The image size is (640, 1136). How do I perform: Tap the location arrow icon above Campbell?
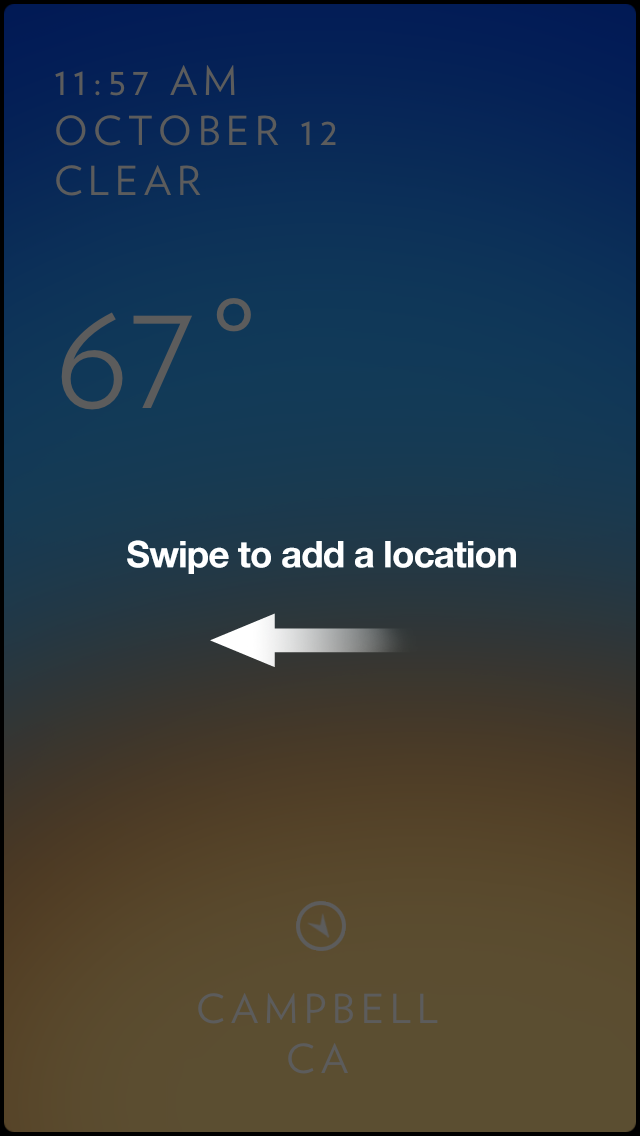(321, 927)
